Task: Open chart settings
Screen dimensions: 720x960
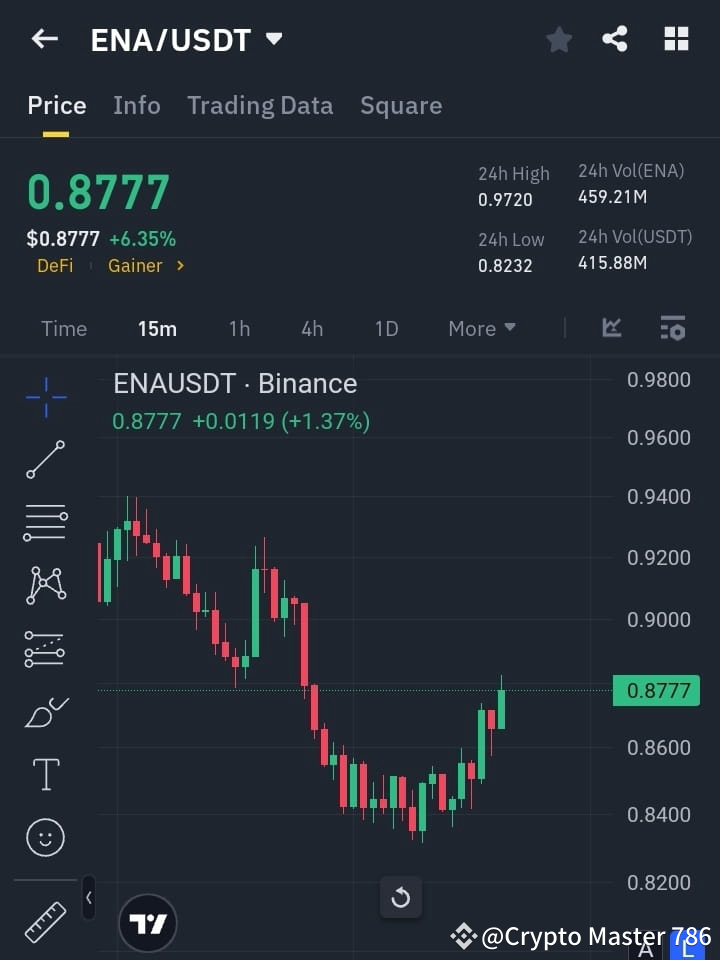Action: pyautogui.click(x=672, y=328)
